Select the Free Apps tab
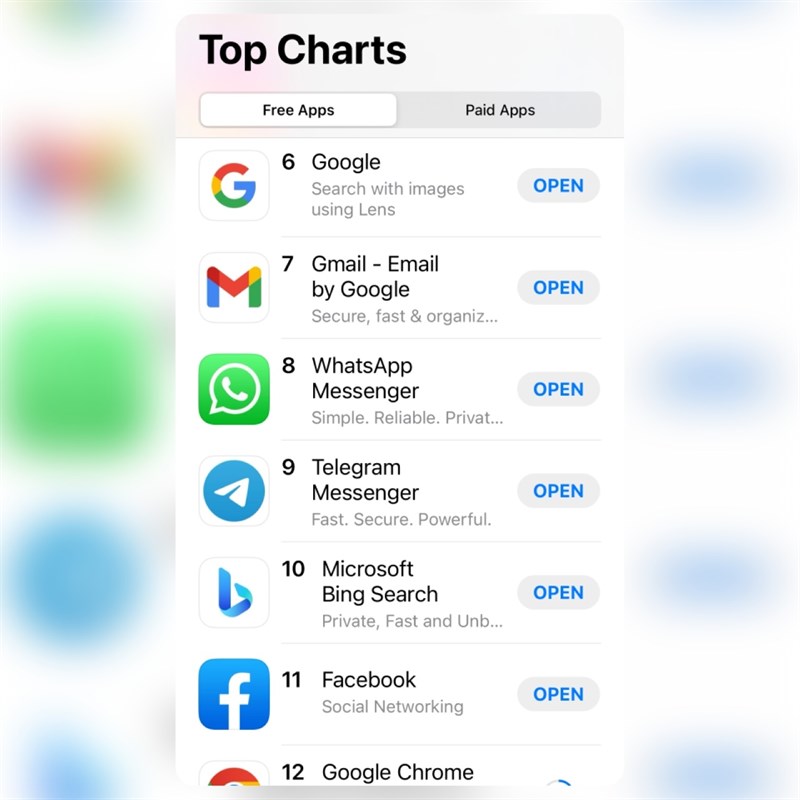 click(298, 110)
